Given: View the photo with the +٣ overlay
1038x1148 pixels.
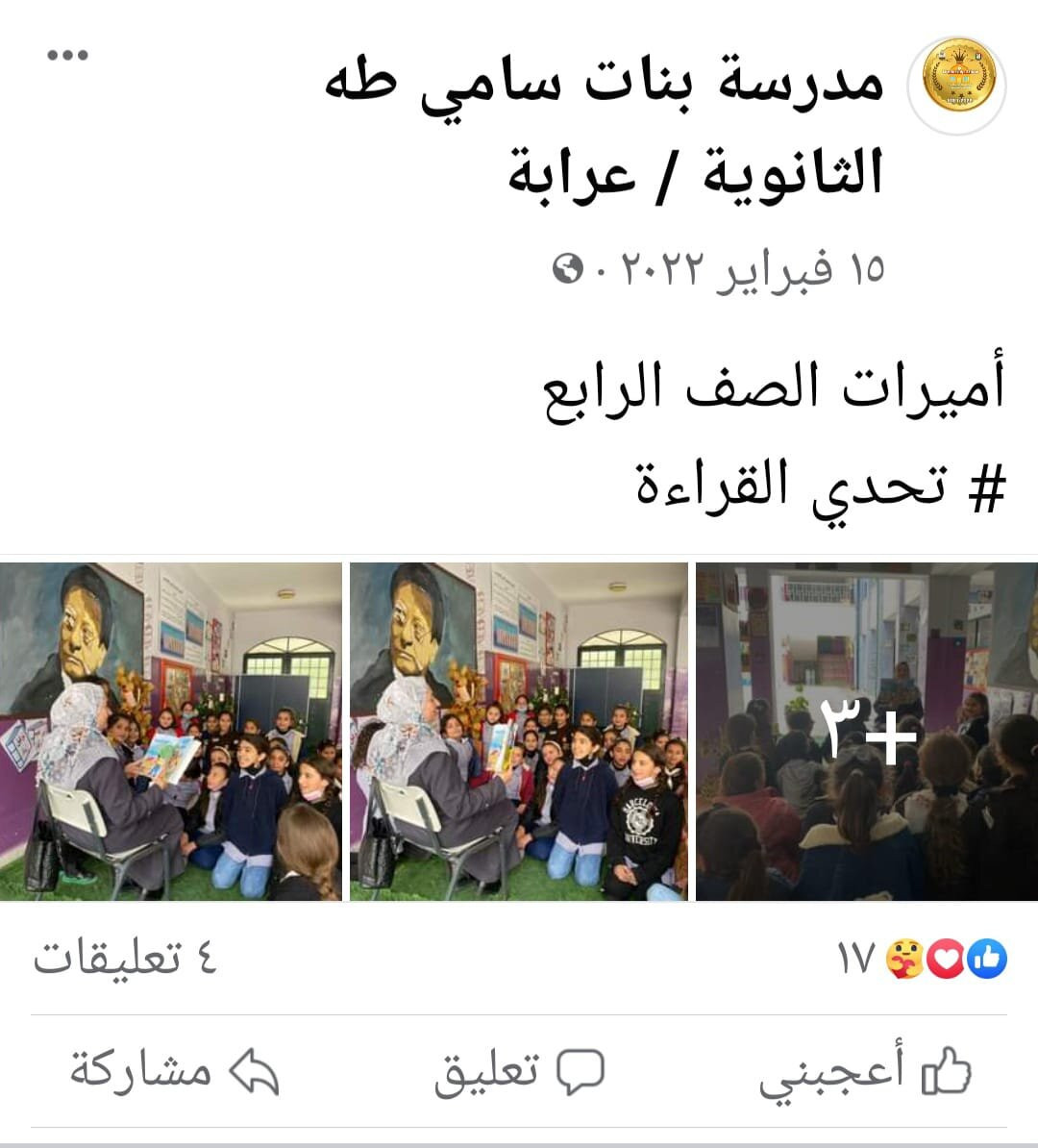Looking at the screenshot, I should click(867, 732).
